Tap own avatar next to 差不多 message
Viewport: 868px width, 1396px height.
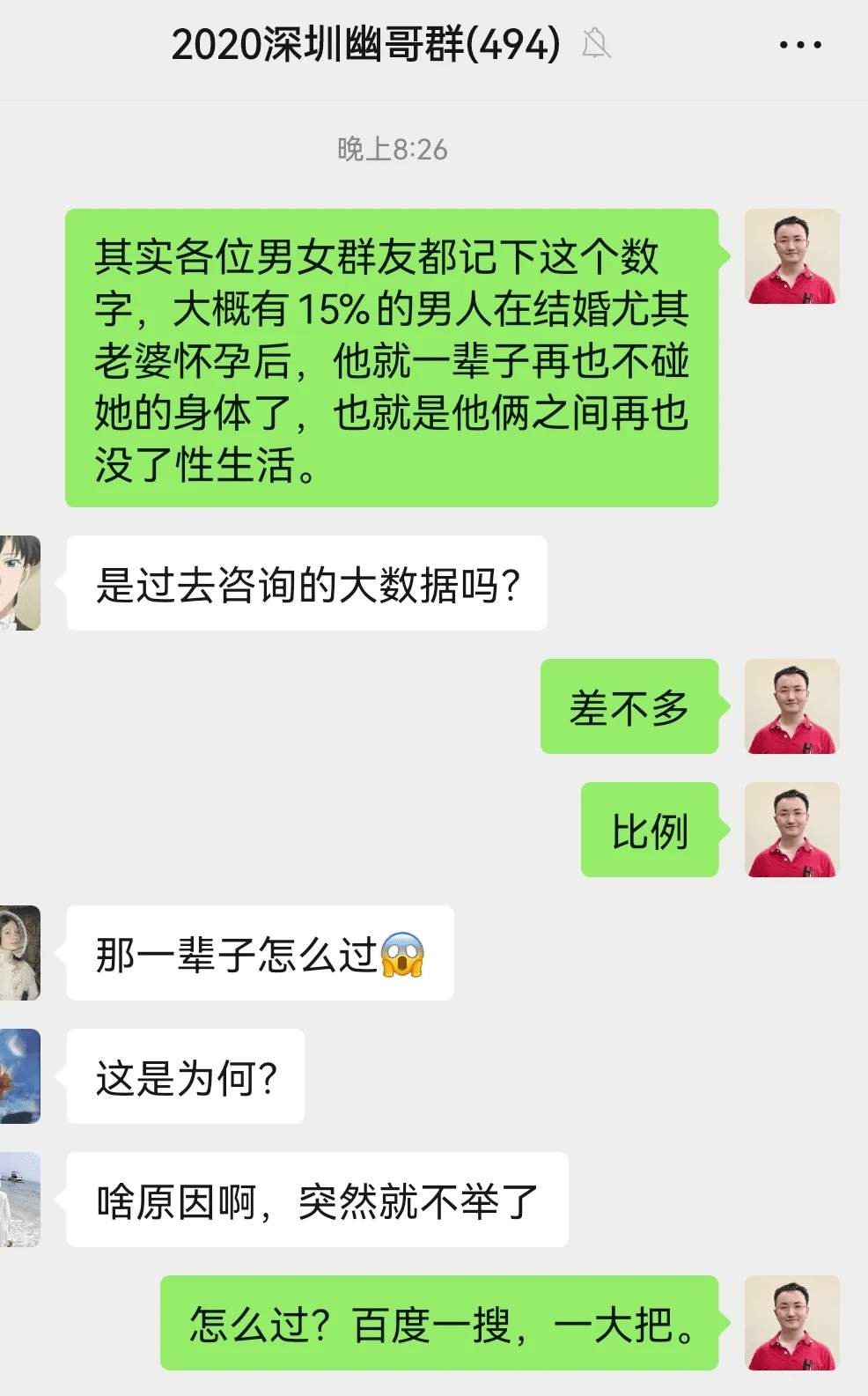click(x=791, y=706)
